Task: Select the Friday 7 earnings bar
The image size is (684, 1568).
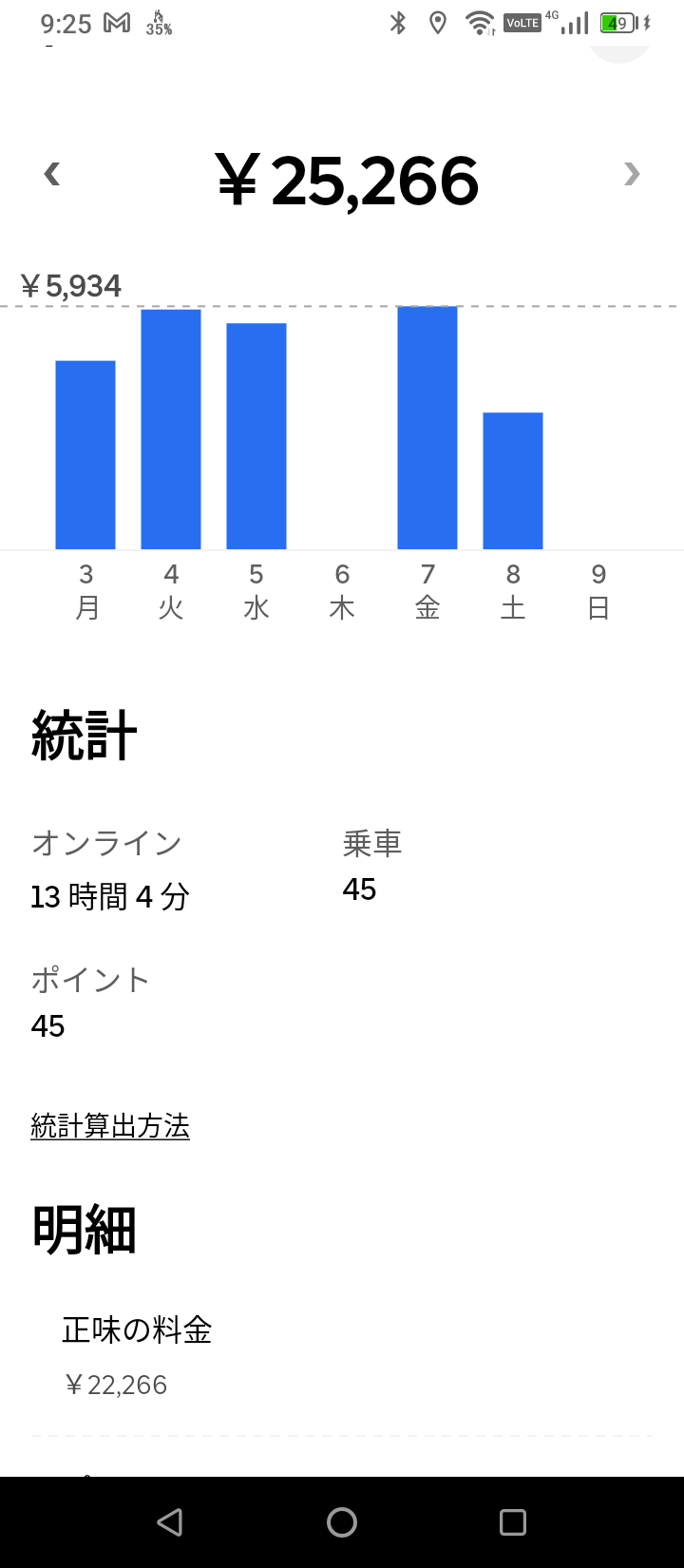Action: (427, 428)
